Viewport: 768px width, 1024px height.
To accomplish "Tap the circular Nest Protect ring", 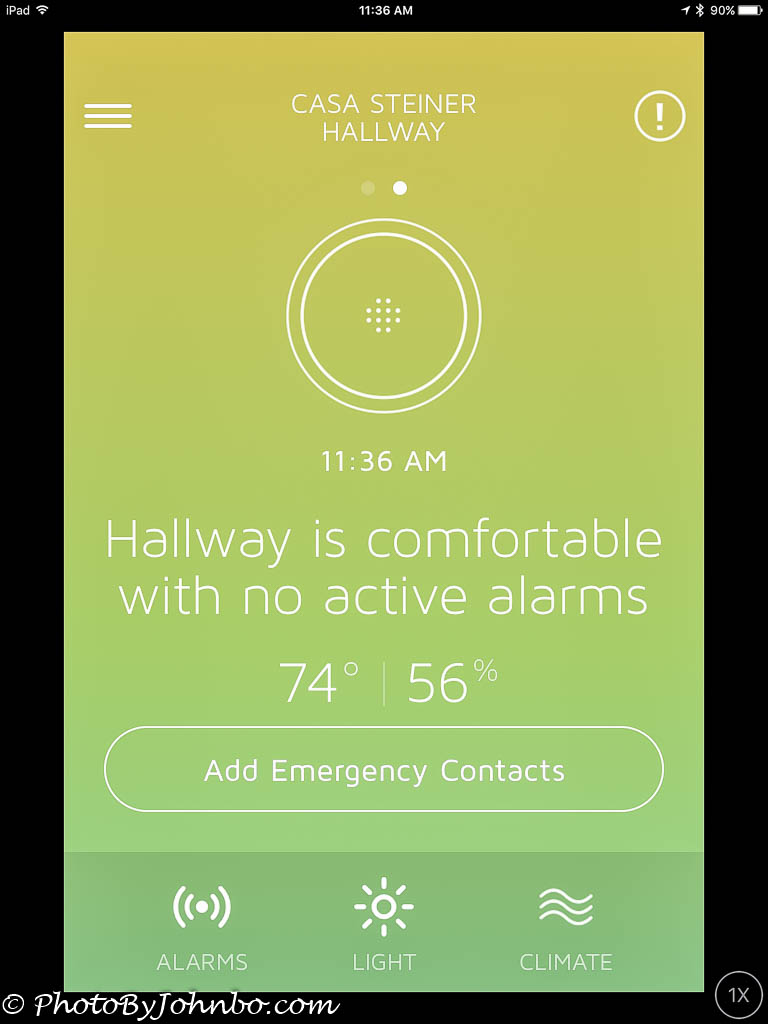I will (x=384, y=316).
